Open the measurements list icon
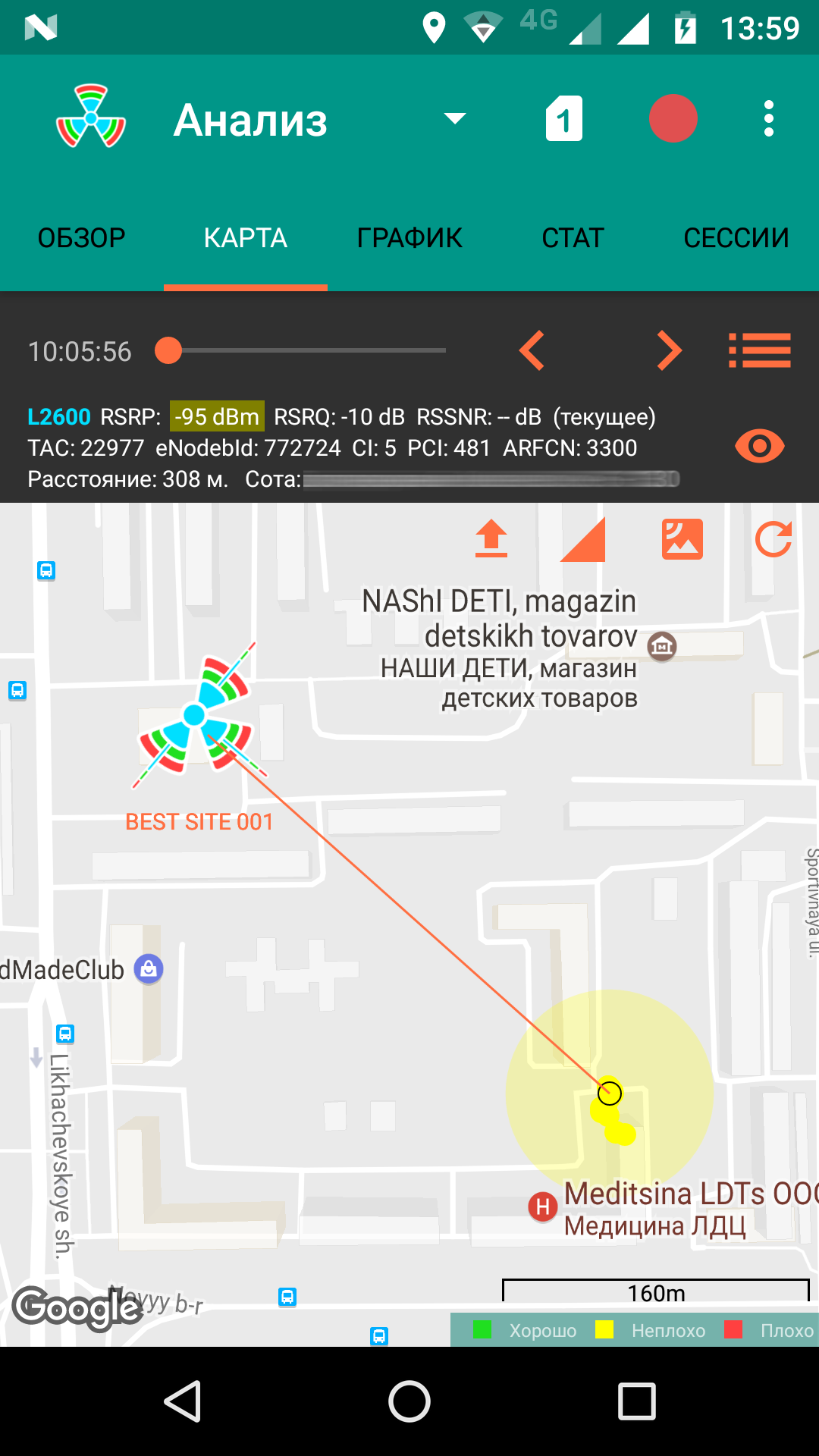819x1456 pixels. click(760, 350)
